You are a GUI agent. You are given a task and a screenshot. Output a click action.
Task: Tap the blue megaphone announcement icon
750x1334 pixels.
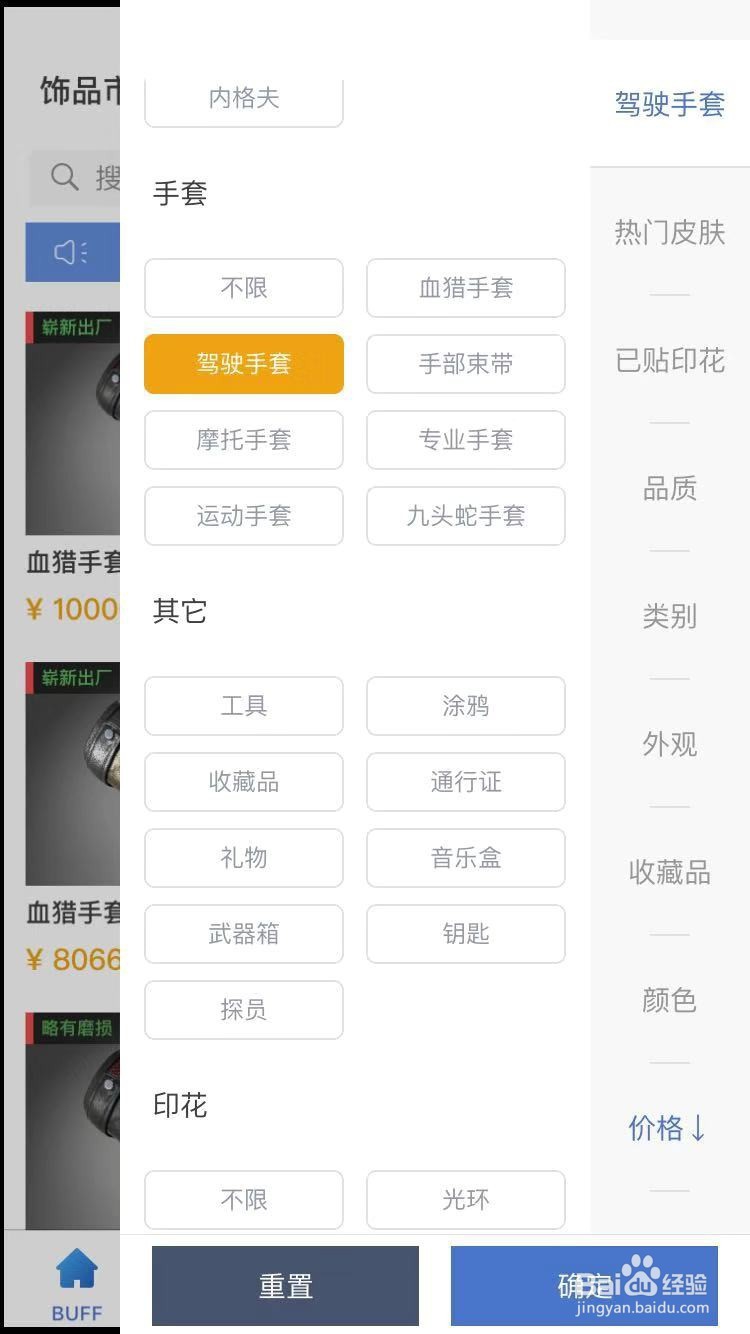coord(70,252)
